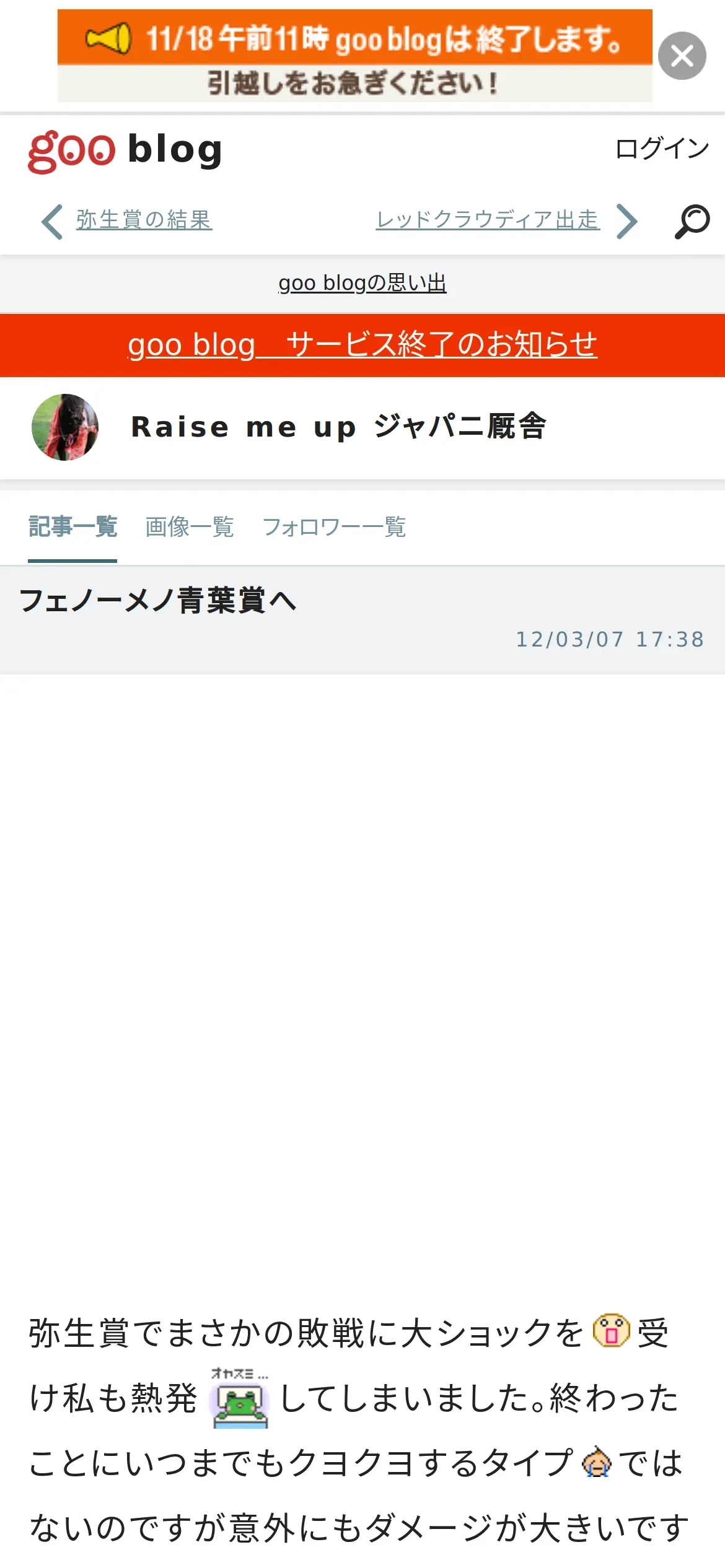The width and height of the screenshot is (725, 1568).
Task: Switch to the 記事一覧 tab
Action: tap(72, 528)
